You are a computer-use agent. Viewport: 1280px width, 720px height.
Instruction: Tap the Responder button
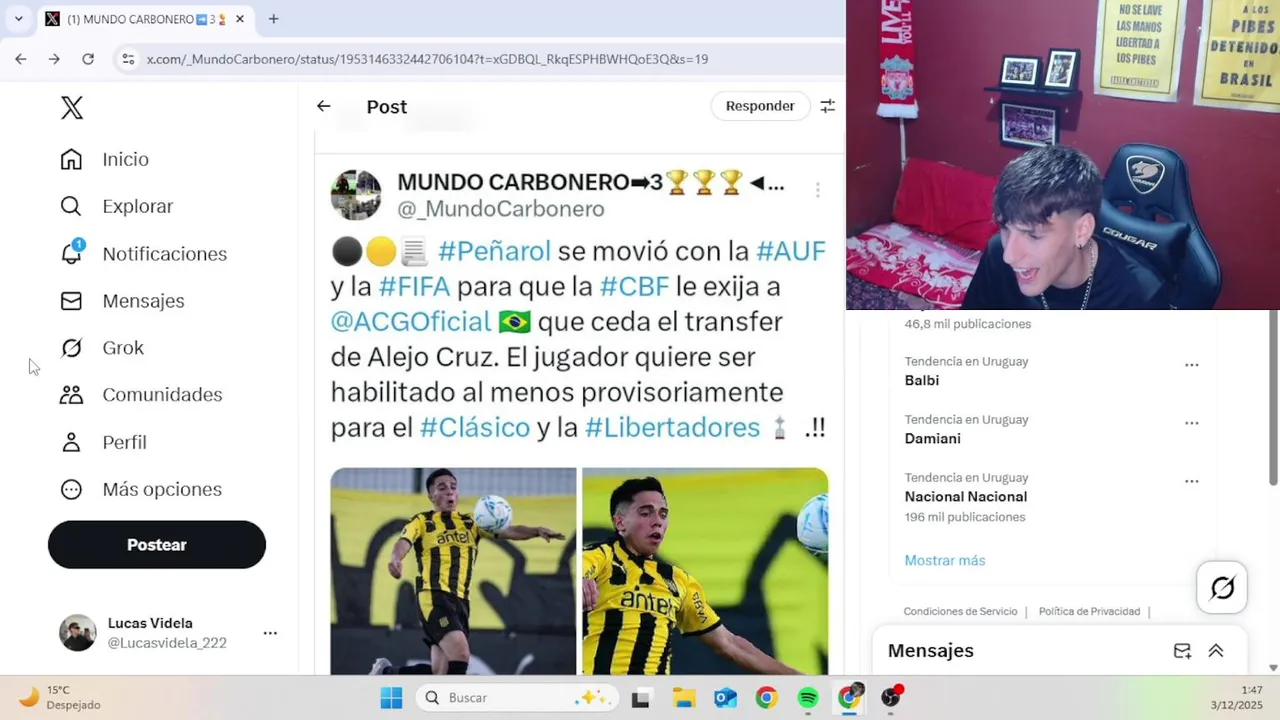point(760,106)
